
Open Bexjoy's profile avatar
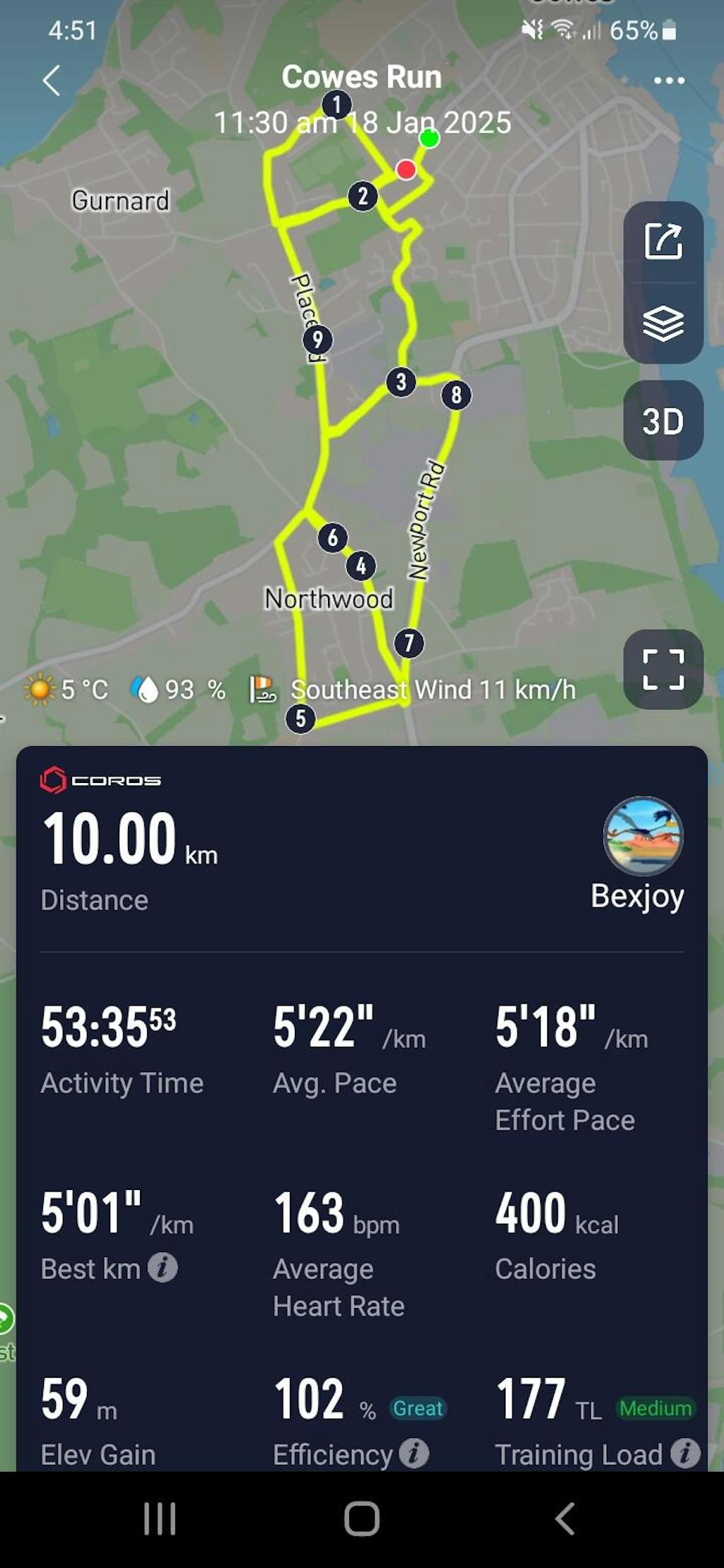click(x=643, y=836)
